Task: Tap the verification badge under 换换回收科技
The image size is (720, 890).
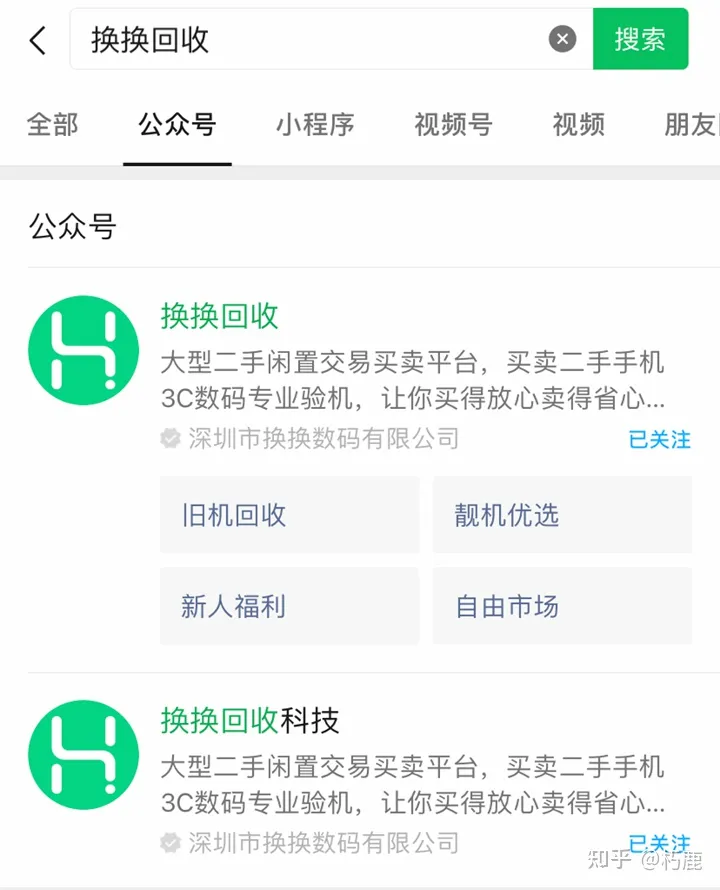Action: coord(168,843)
